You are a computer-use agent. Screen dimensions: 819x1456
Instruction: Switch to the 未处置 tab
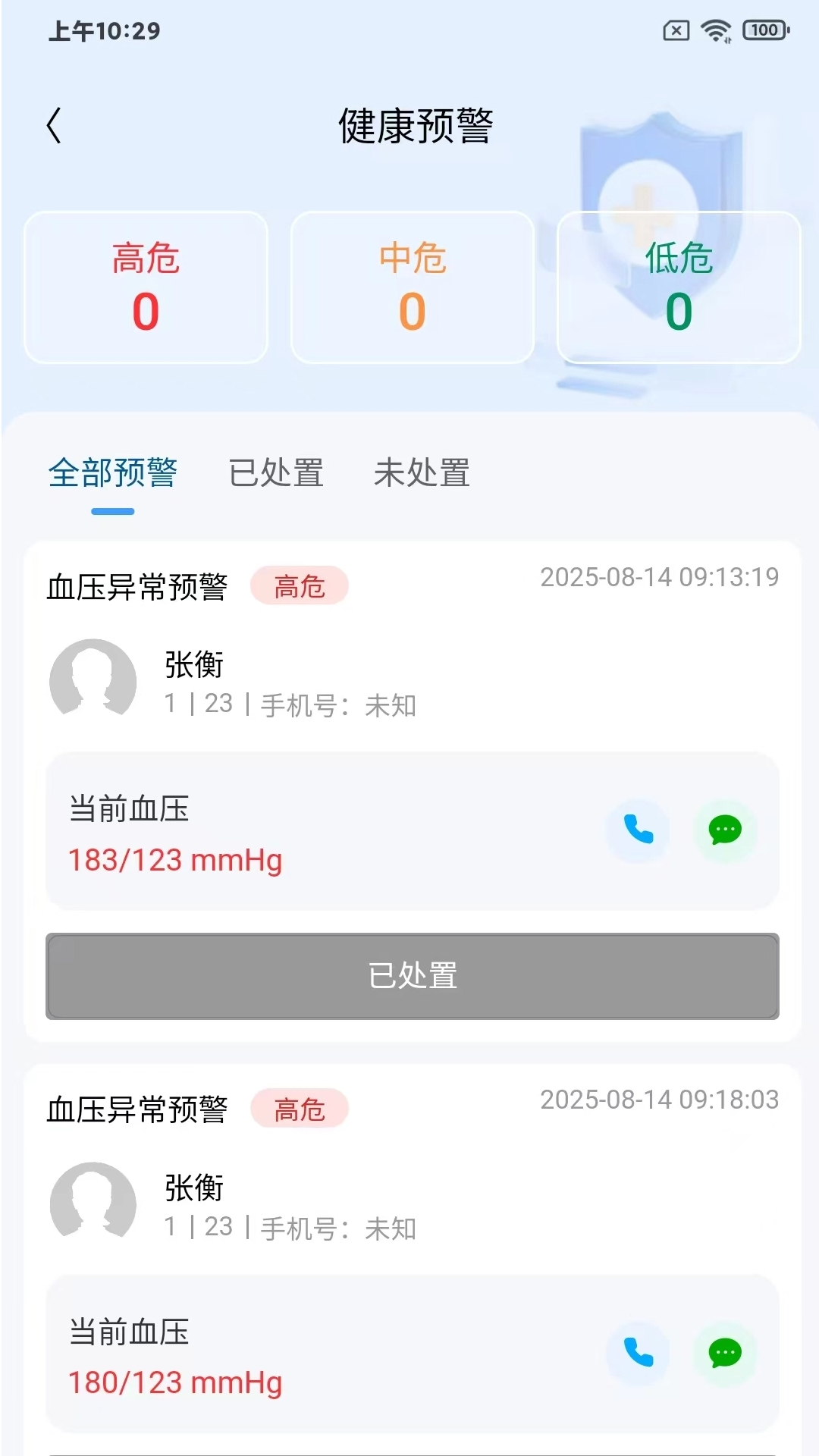click(x=422, y=472)
